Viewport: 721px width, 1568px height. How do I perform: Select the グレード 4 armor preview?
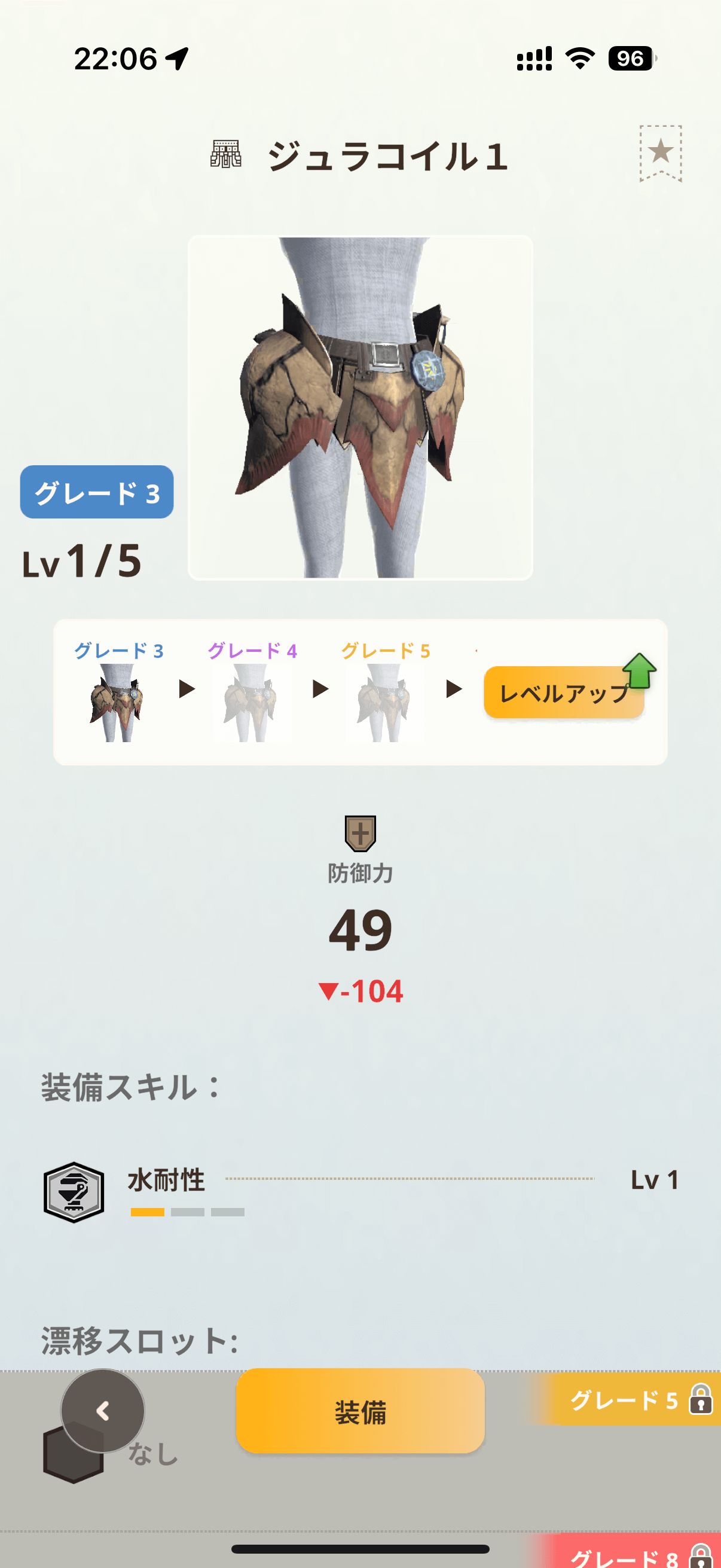250,701
